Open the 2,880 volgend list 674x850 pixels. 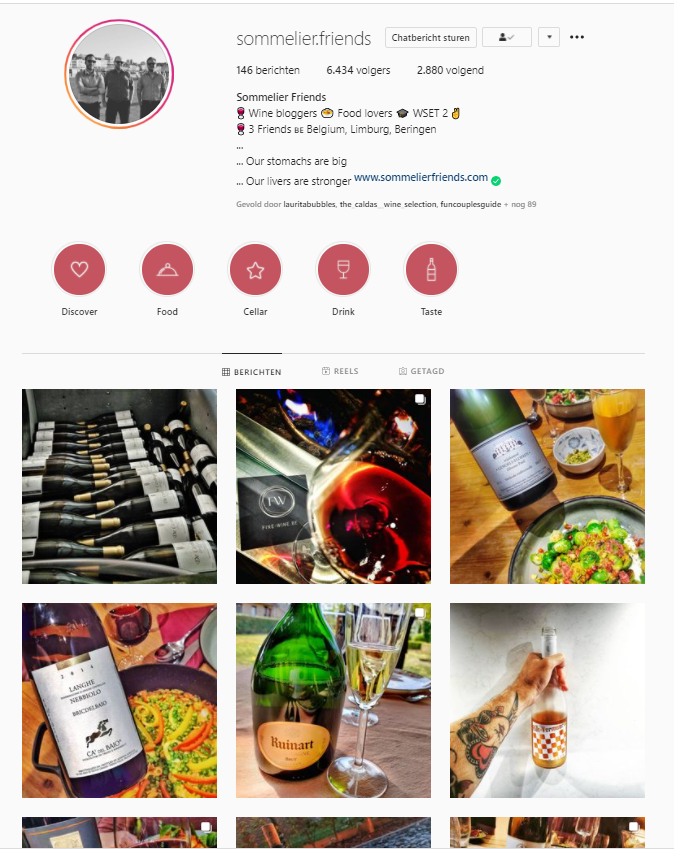click(x=450, y=71)
